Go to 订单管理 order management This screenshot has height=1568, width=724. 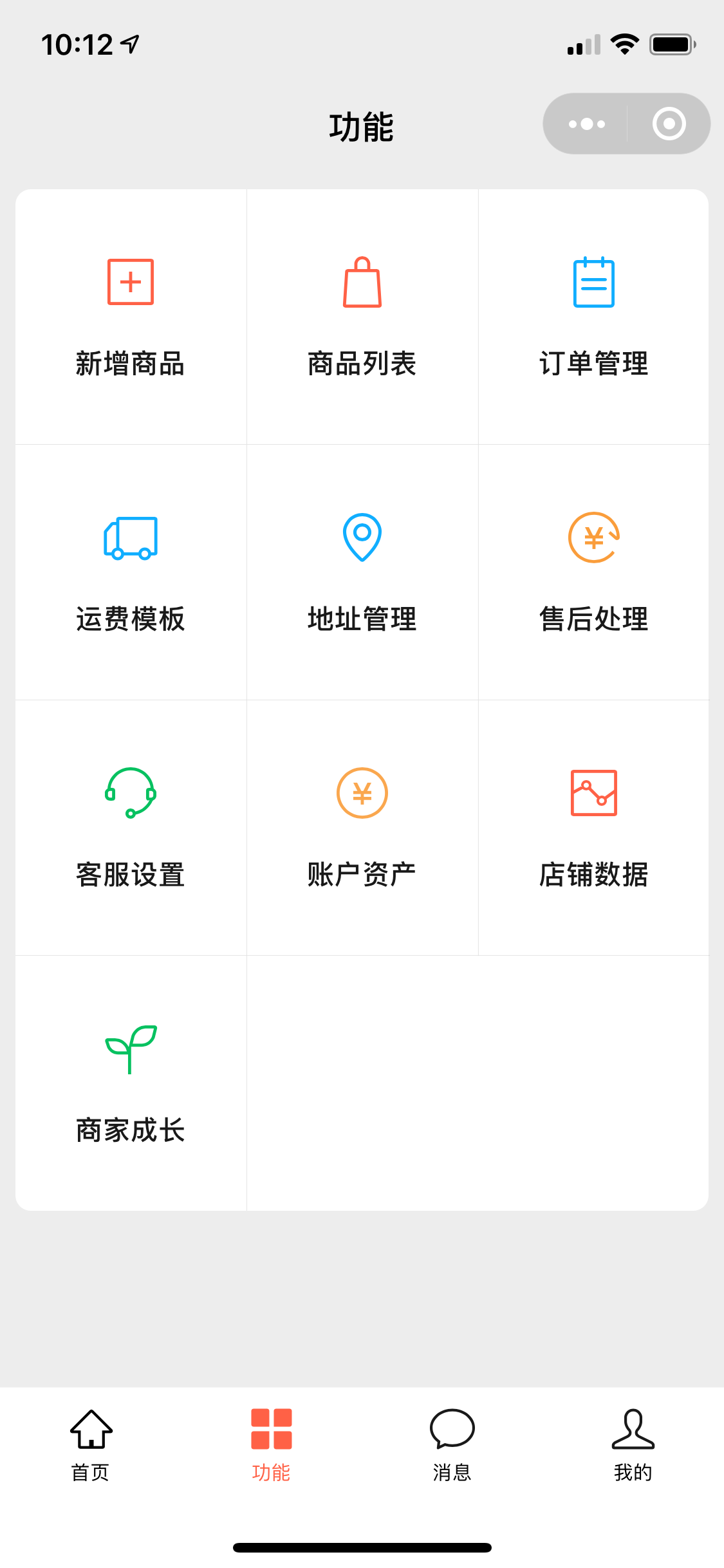pyautogui.click(x=593, y=317)
